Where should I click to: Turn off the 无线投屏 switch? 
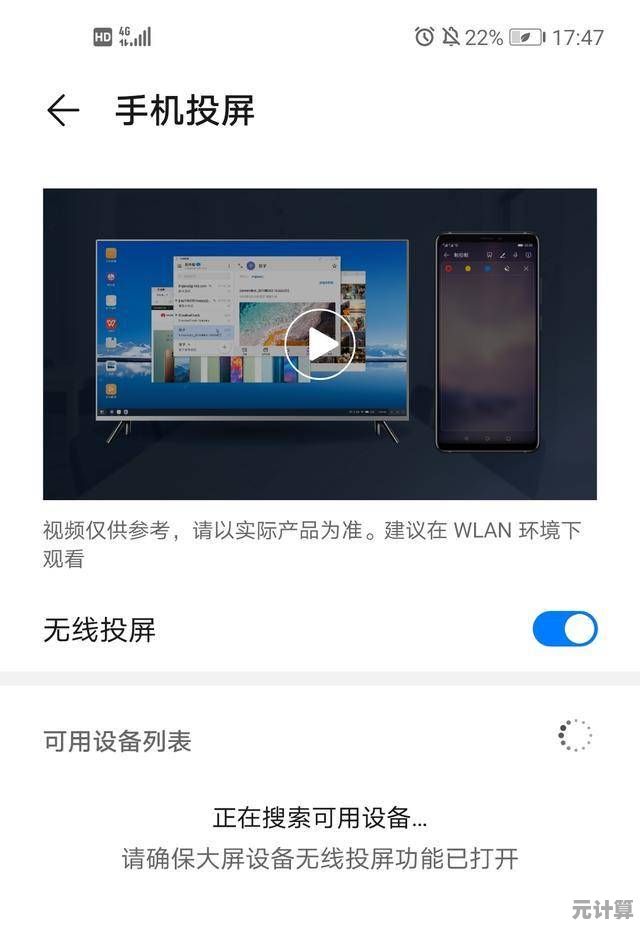(565, 629)
